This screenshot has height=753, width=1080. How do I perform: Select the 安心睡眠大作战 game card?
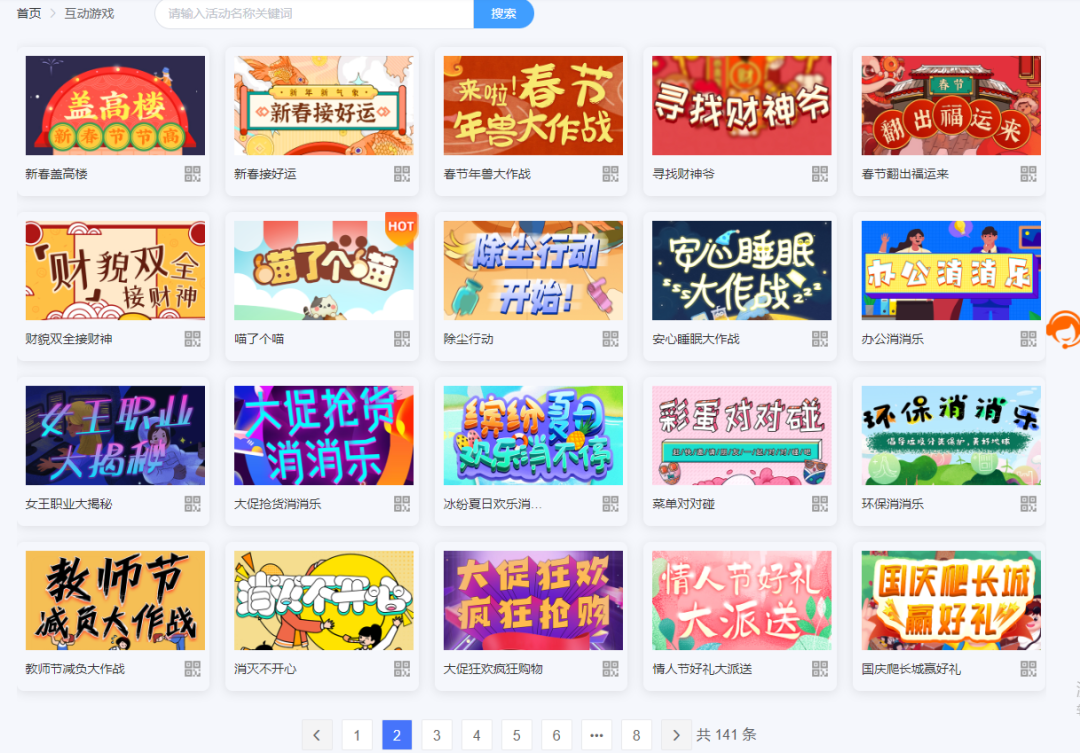[x=741, y=271]
